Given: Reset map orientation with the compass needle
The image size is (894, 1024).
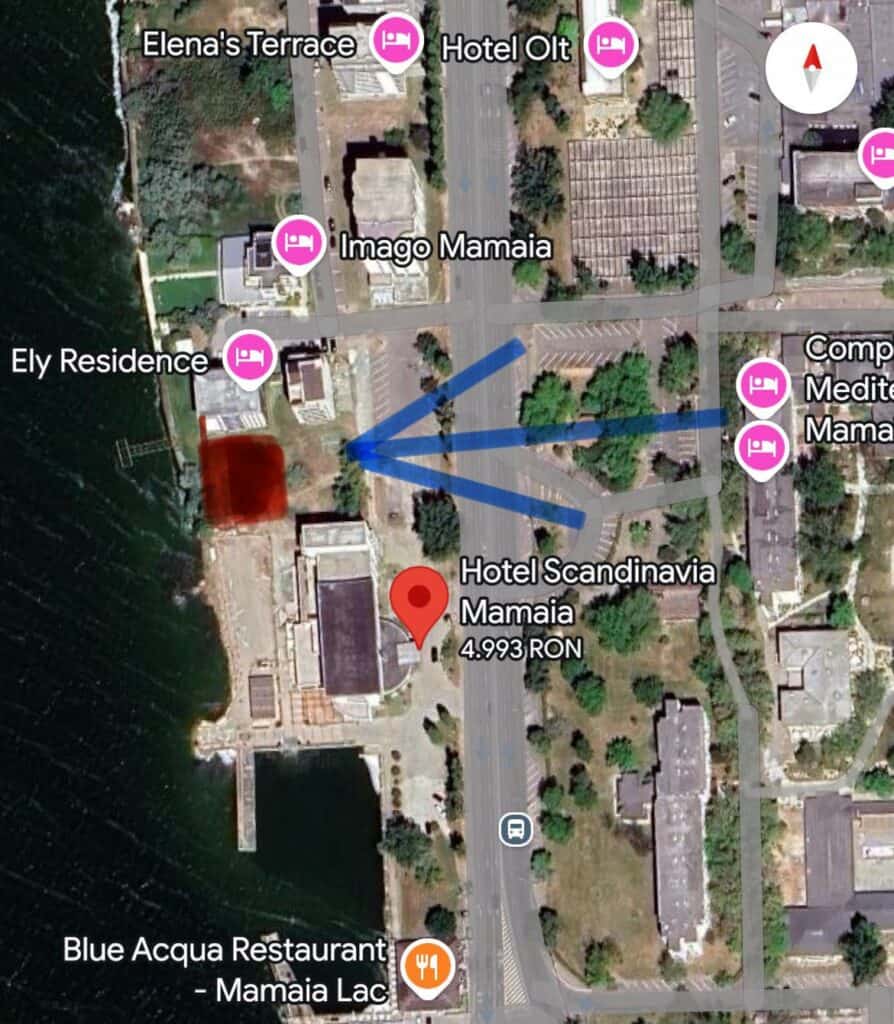Looking at the screenshot, I should [x=811, y=69].
